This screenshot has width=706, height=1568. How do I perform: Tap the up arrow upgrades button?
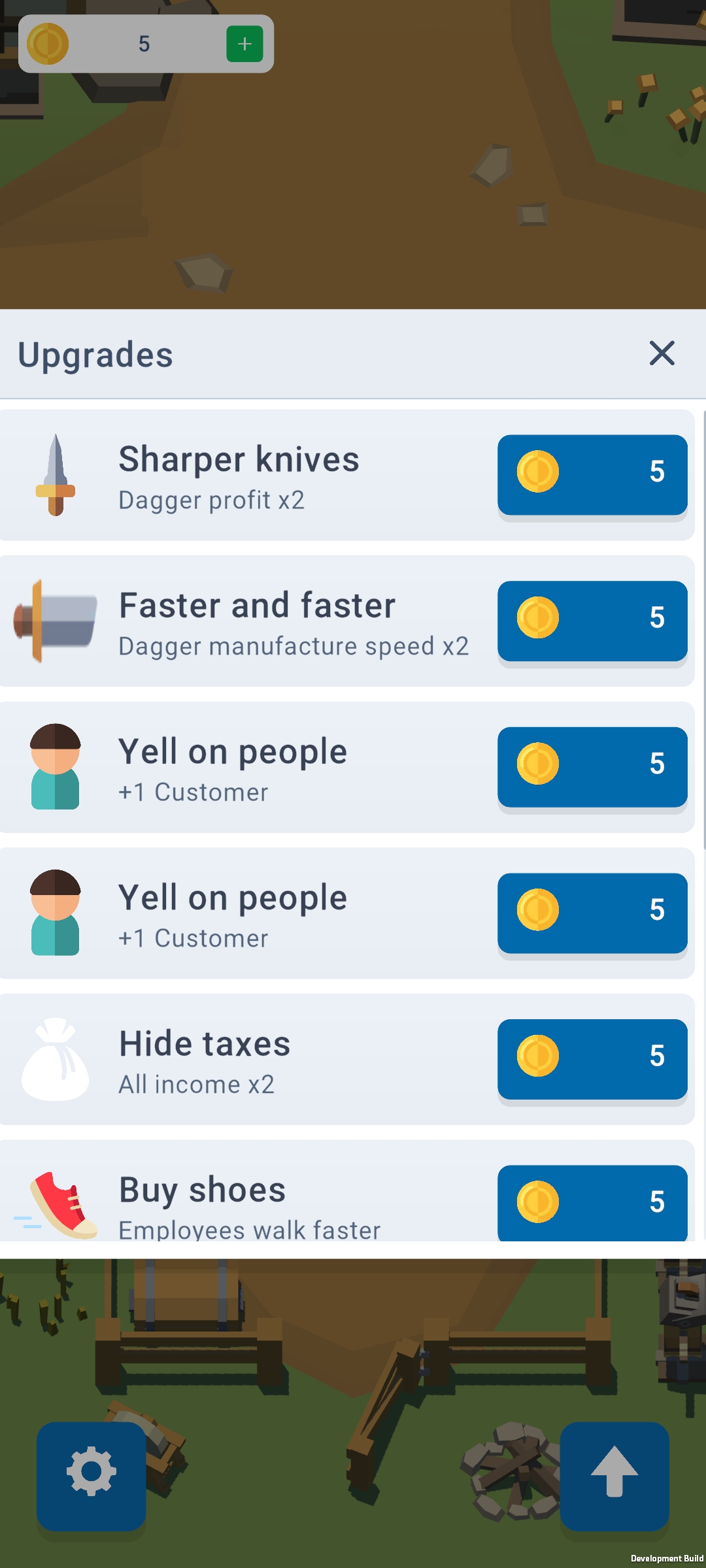point(614,1476)
